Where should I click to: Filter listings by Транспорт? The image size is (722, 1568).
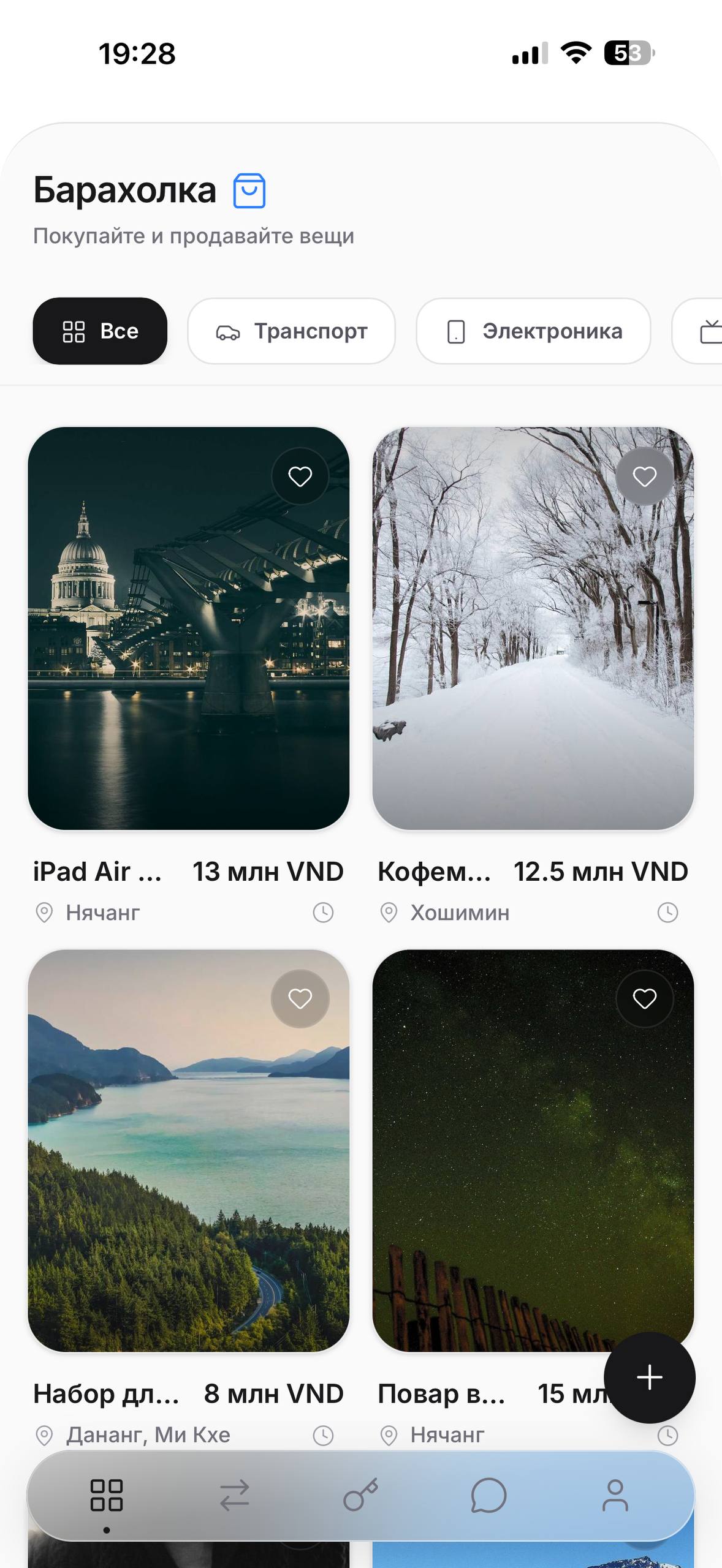point(291,331)
